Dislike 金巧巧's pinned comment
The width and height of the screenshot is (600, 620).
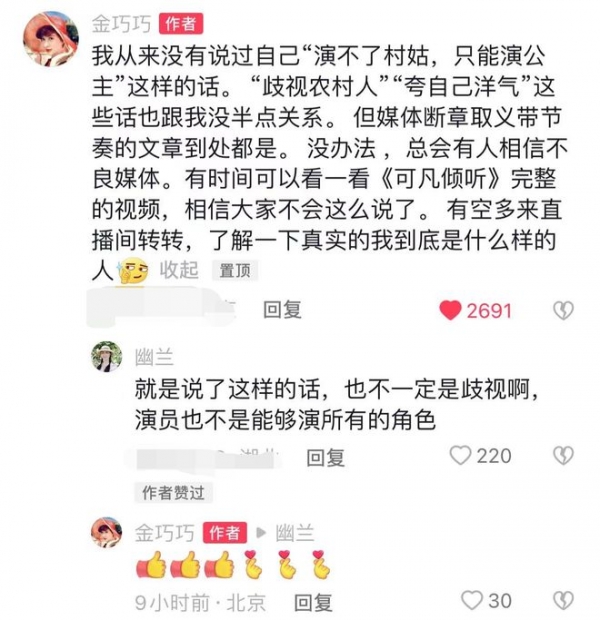coord(564,311)
